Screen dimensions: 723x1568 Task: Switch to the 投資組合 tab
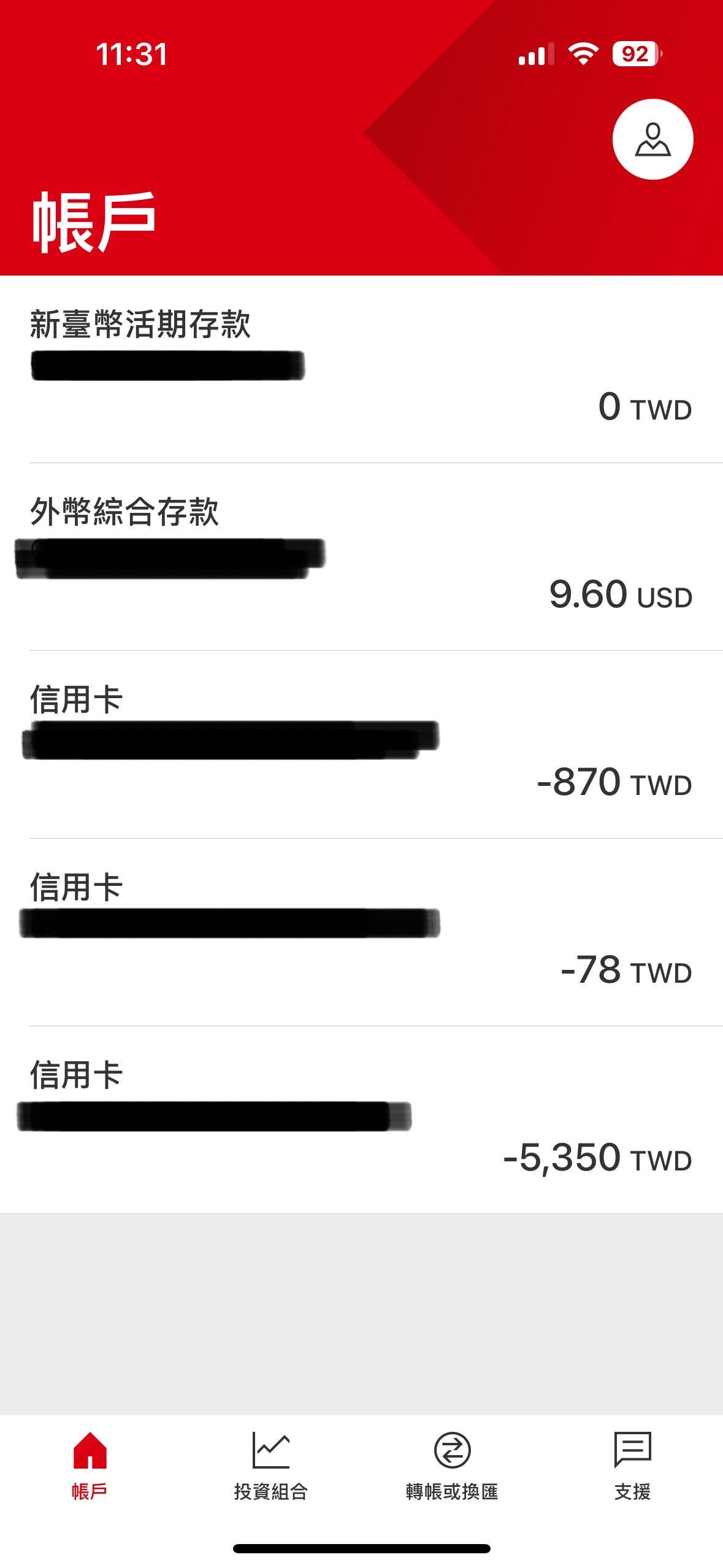[x=270, y=1466]
